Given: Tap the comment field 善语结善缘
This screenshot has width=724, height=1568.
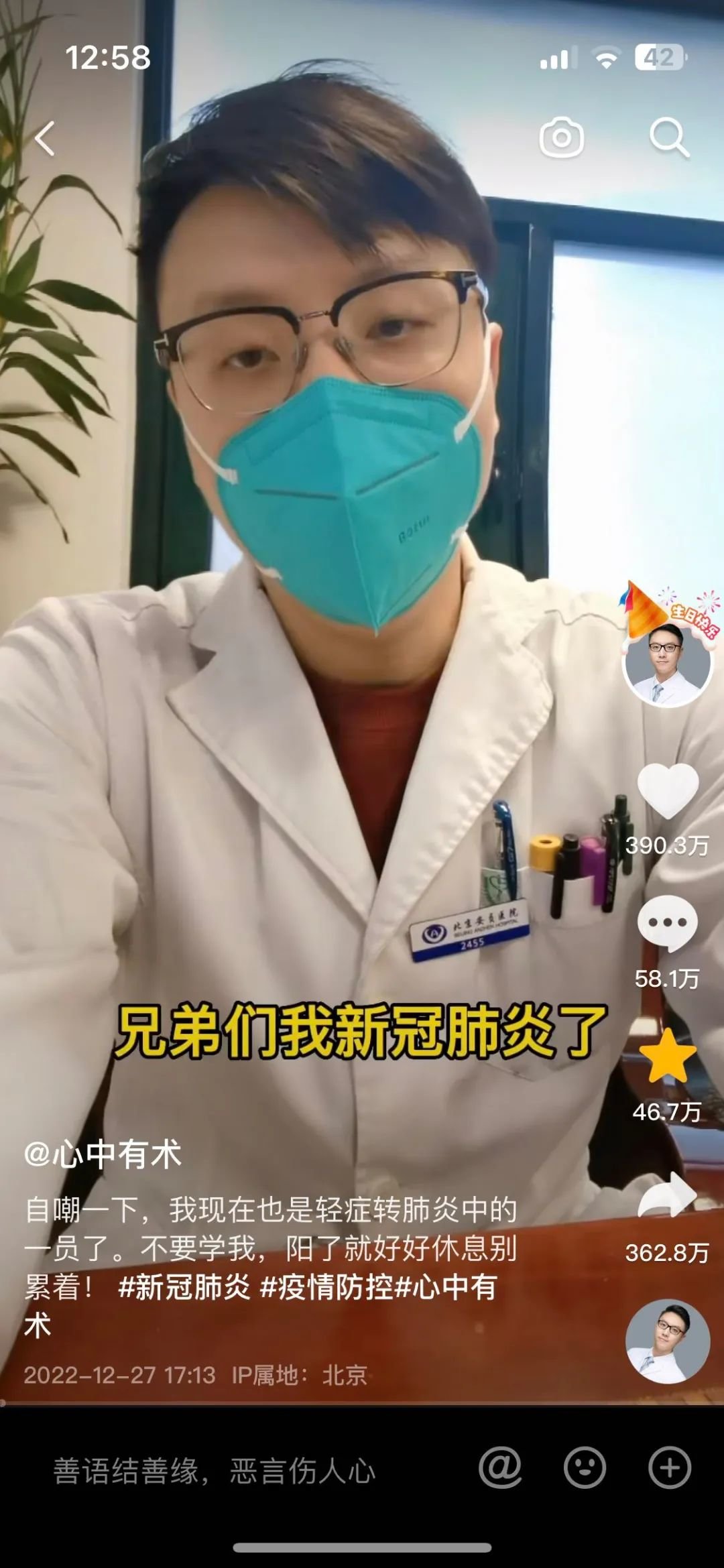Looking at the screenshot, I should click(215, 1471).
